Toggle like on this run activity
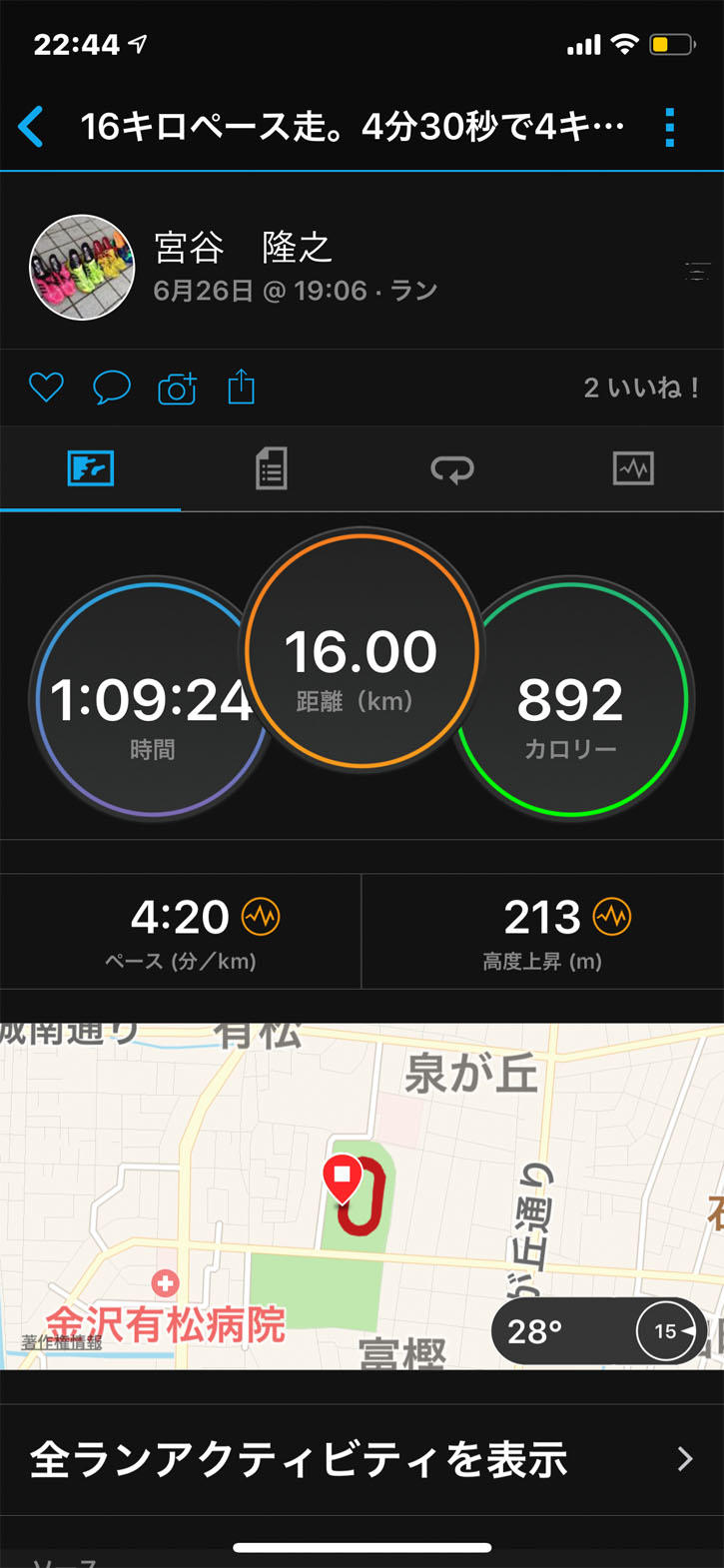724x1568 pixels. click(x=46, y=388)
